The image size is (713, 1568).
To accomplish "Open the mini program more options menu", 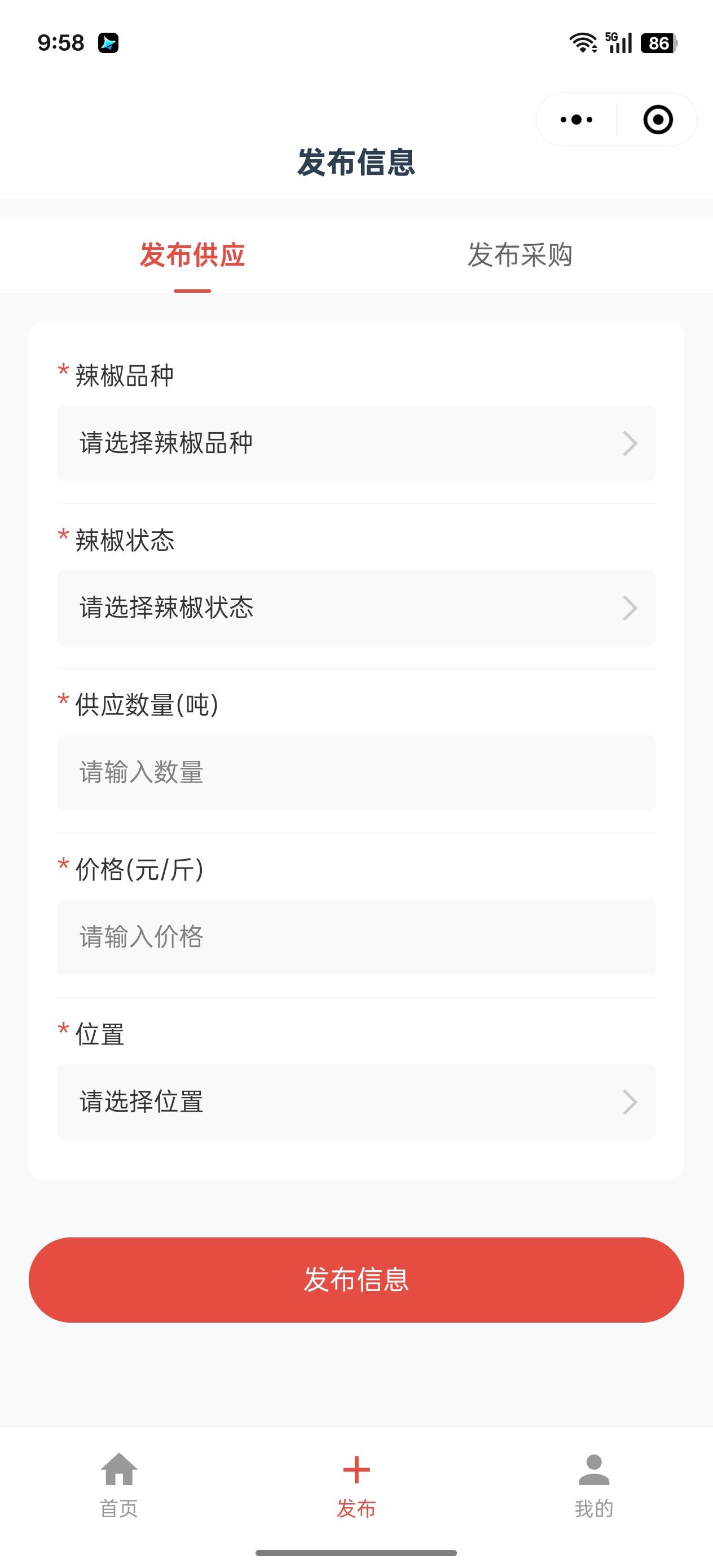I will coord(576,120).
